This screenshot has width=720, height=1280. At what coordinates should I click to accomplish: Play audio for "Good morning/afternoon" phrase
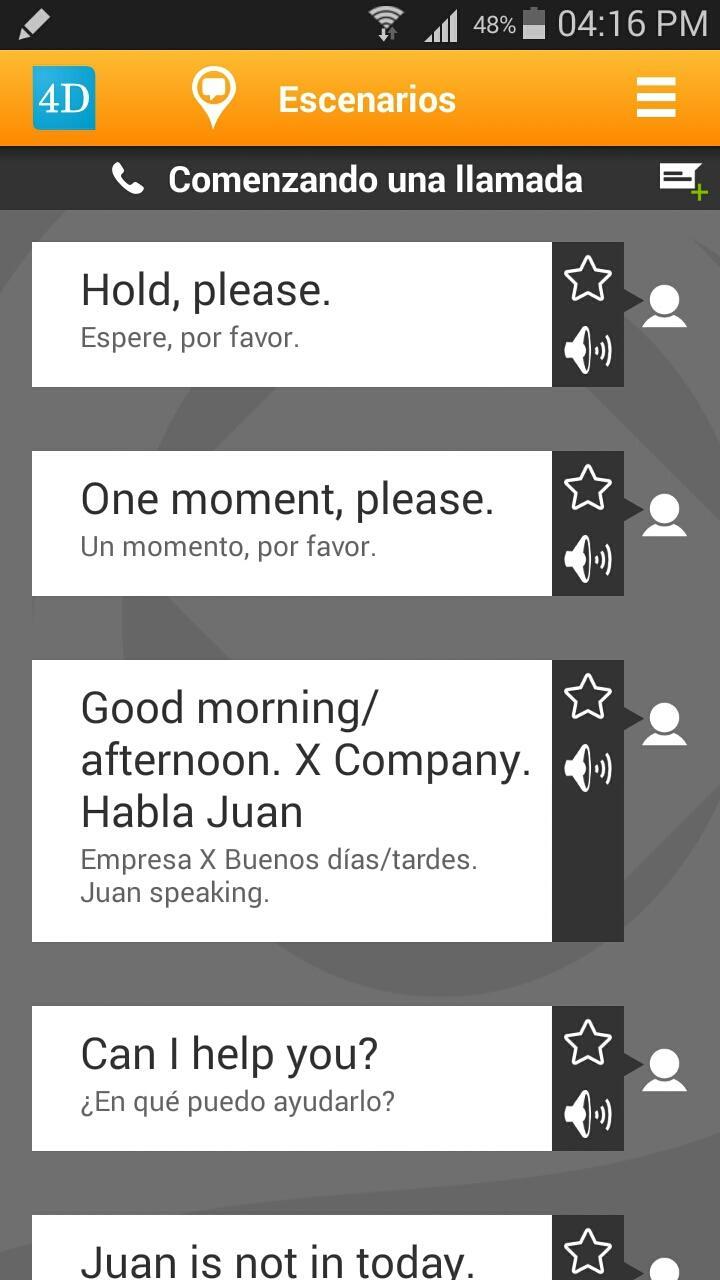click(588, 768)
